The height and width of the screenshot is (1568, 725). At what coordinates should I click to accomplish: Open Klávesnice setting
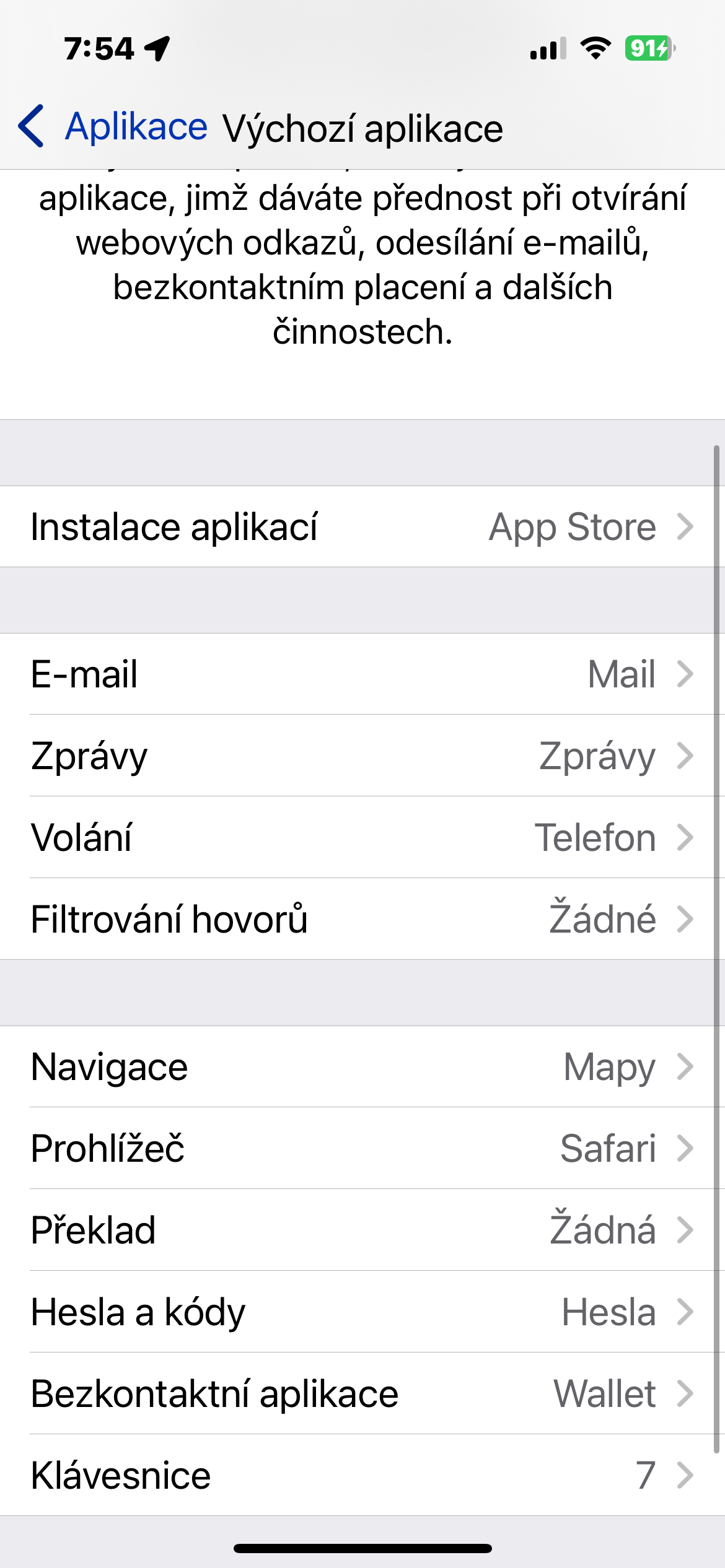[x=362, y=1475]
